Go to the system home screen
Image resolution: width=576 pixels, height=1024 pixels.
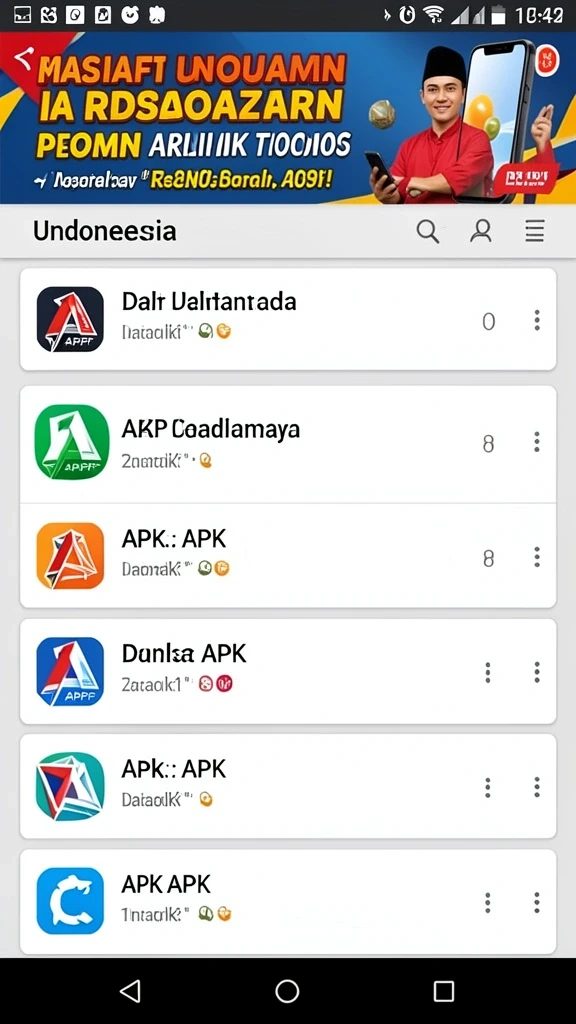(x=287, y=991)
